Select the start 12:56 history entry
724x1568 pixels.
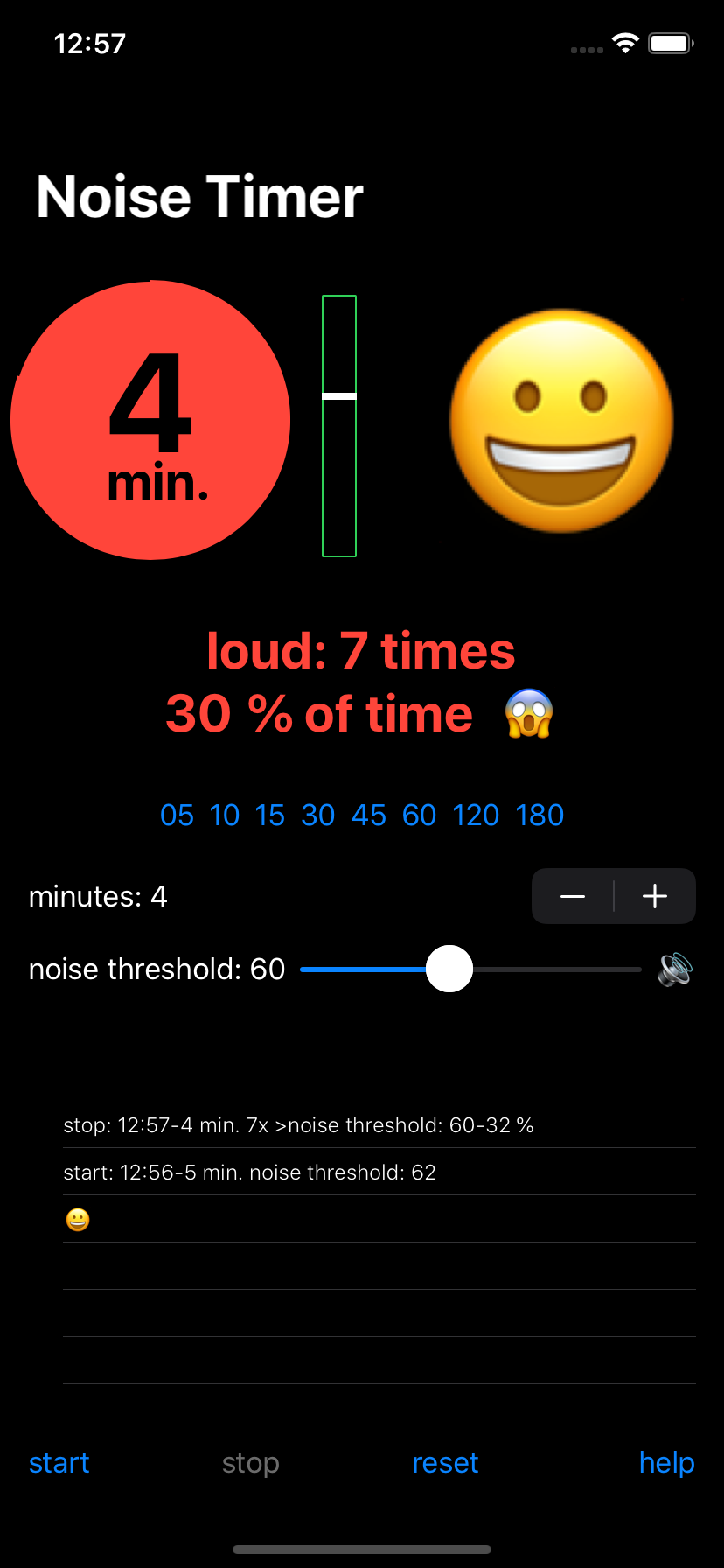point(249,1172)
